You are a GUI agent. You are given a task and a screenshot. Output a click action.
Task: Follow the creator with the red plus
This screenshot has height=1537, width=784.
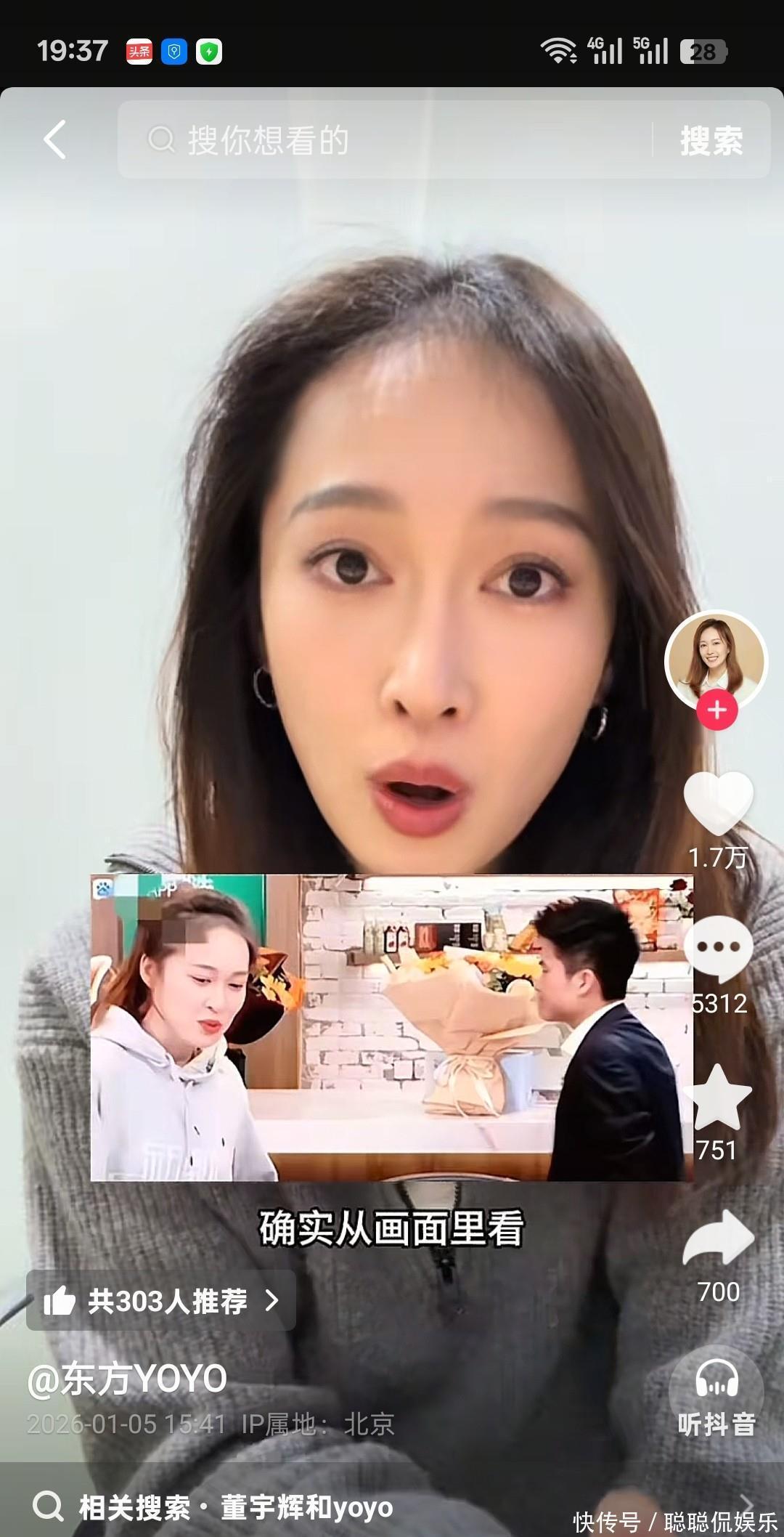click(x=717, y=710)
